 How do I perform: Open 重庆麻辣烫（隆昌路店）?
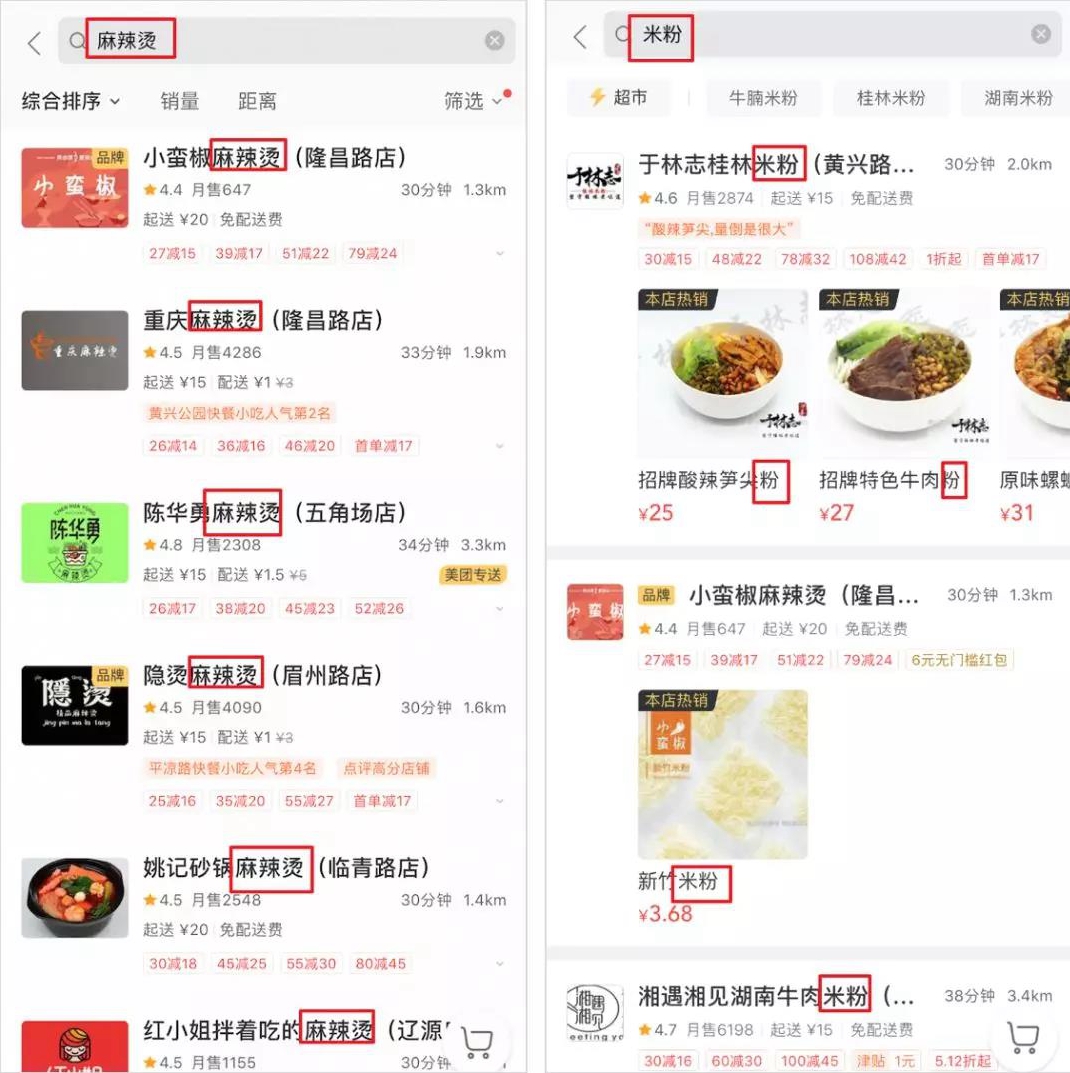tap(264, 320)
